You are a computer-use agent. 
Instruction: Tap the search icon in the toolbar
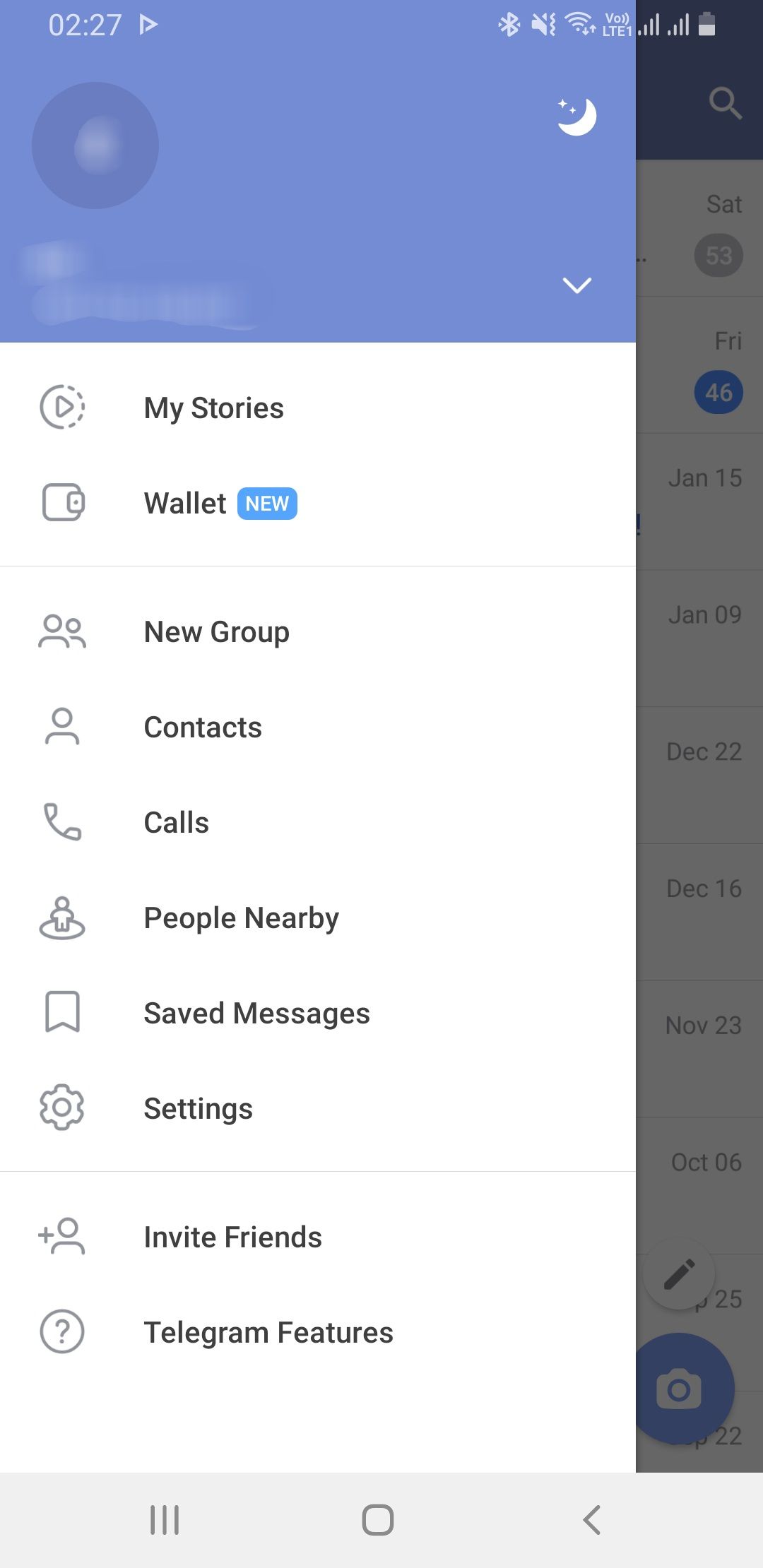(726, 103)
